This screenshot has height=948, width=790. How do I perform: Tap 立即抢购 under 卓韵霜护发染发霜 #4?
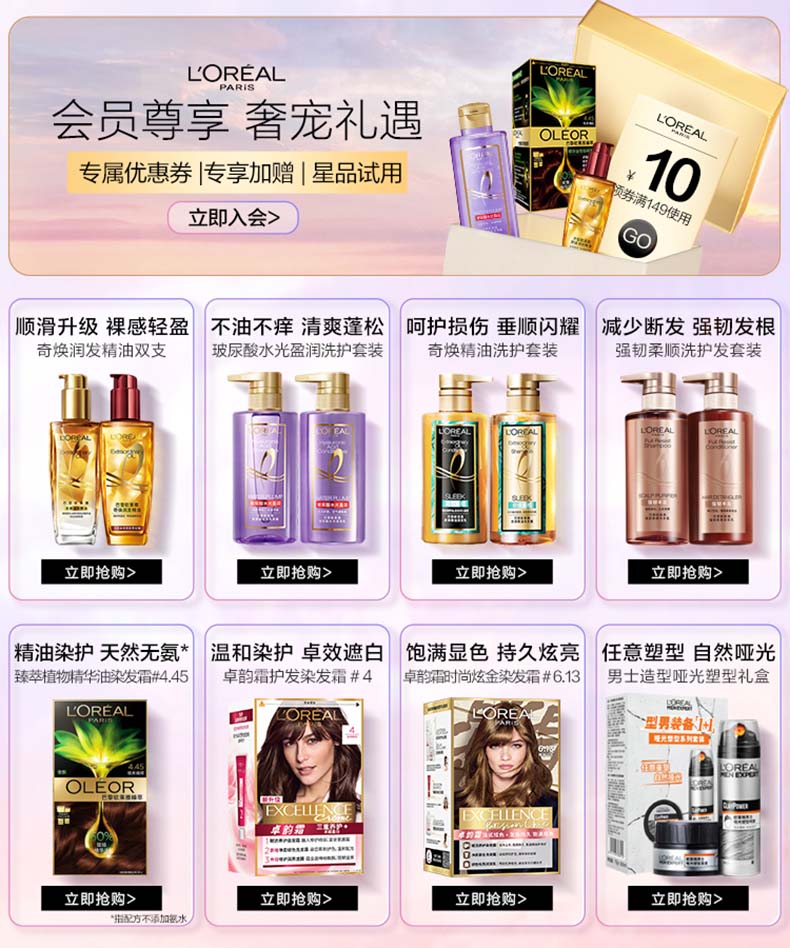[x=297, y=898]
